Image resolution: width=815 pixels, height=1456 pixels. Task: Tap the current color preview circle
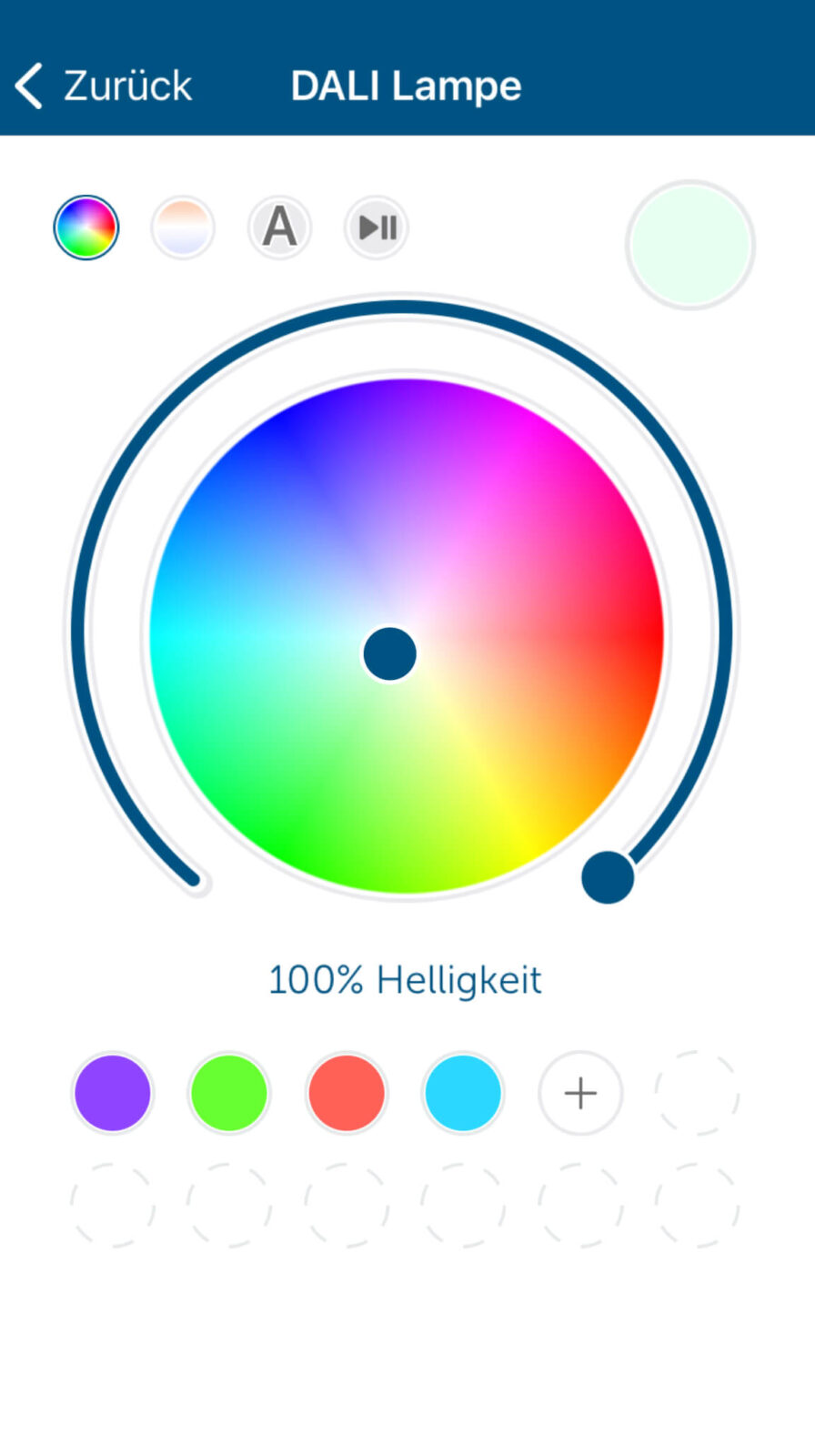[x=690, y=245]
